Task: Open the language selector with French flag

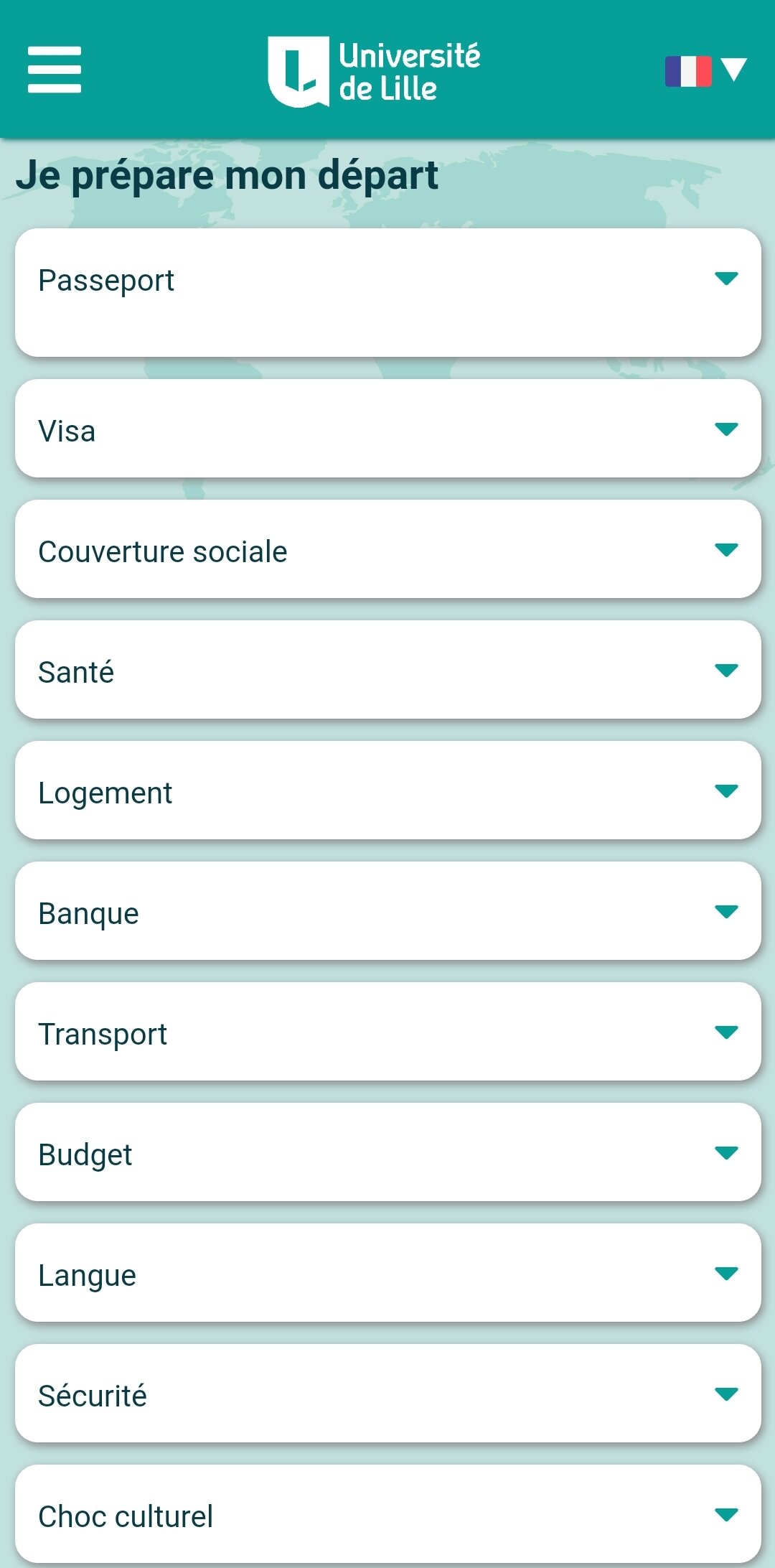Action: point(705,71)
